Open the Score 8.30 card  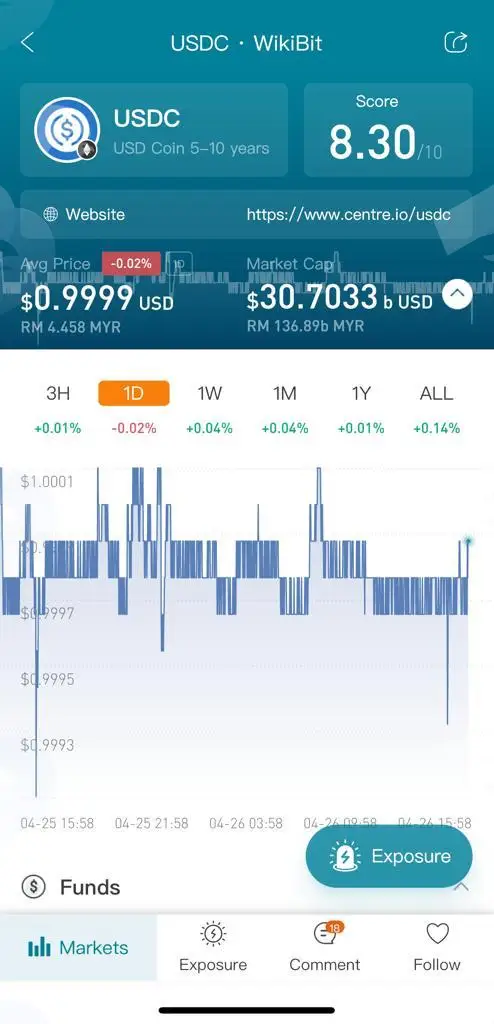pos(388,129)
